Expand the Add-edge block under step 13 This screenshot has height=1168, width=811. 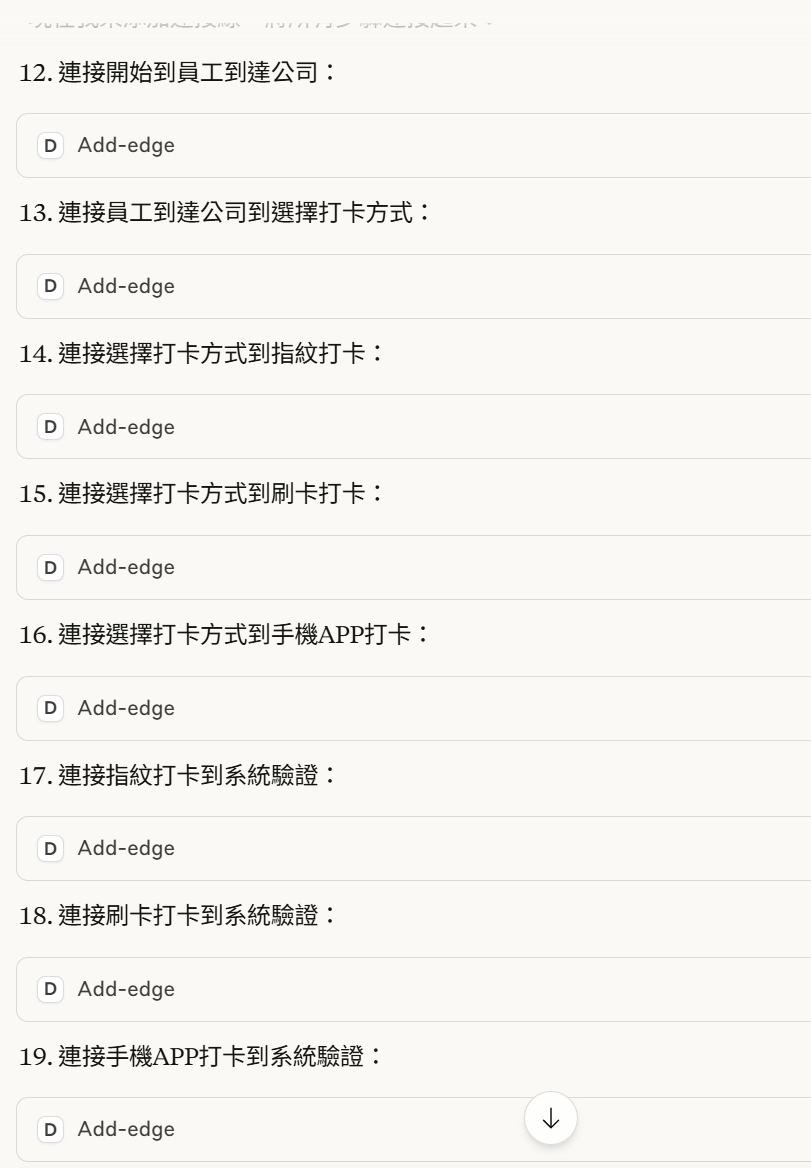[x=414, y=286]
